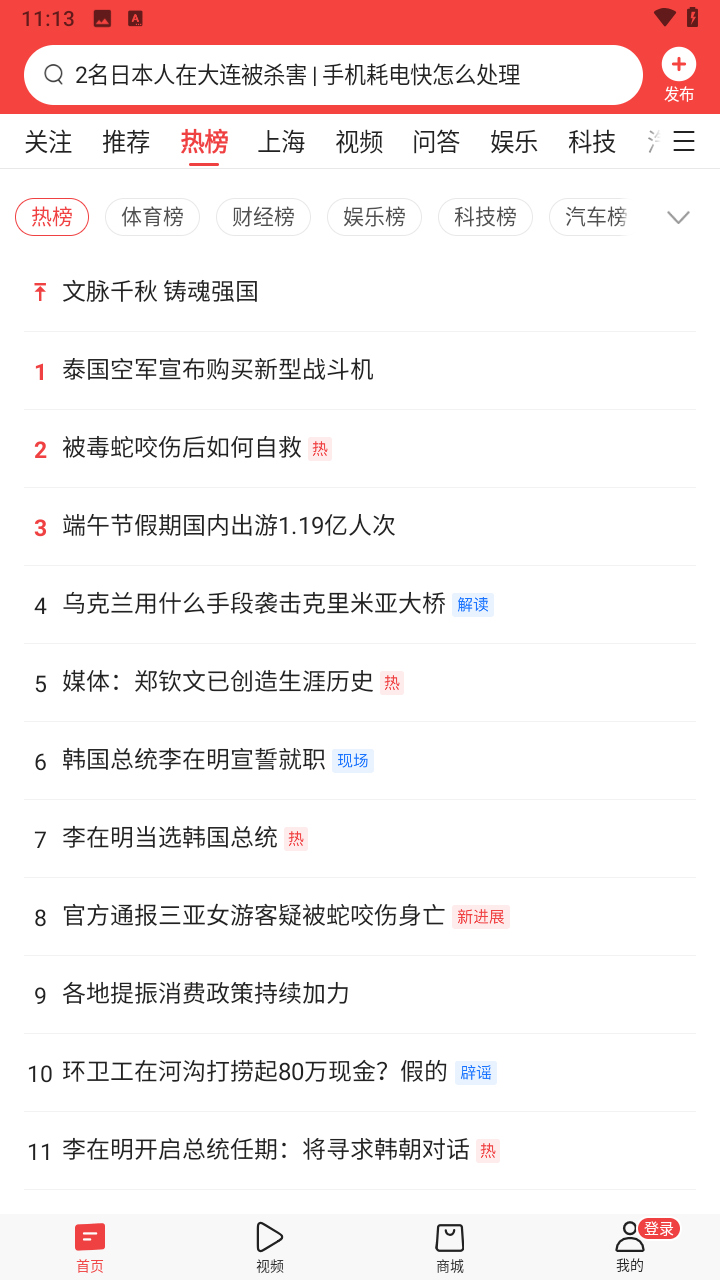Go to the 上海 tab

click(281, 142)
